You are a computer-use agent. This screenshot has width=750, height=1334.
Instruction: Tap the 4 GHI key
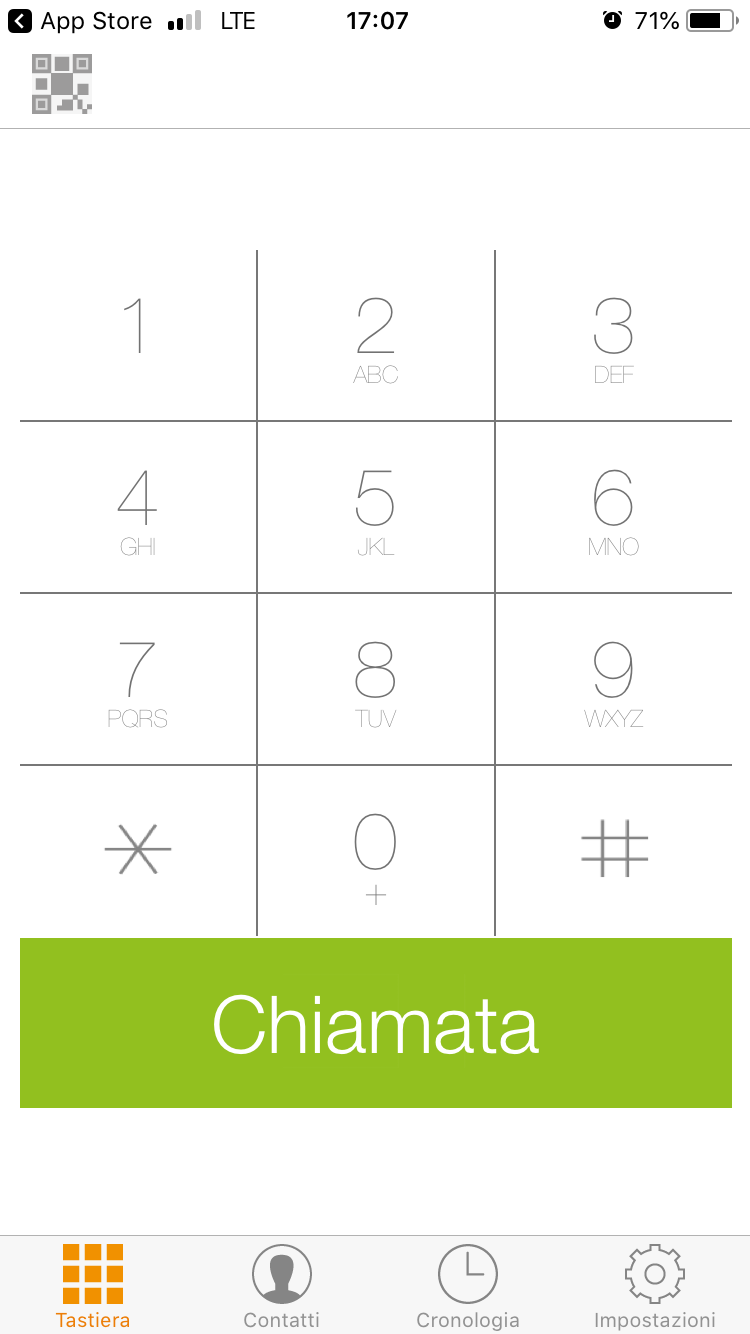[x=138, y=507]
